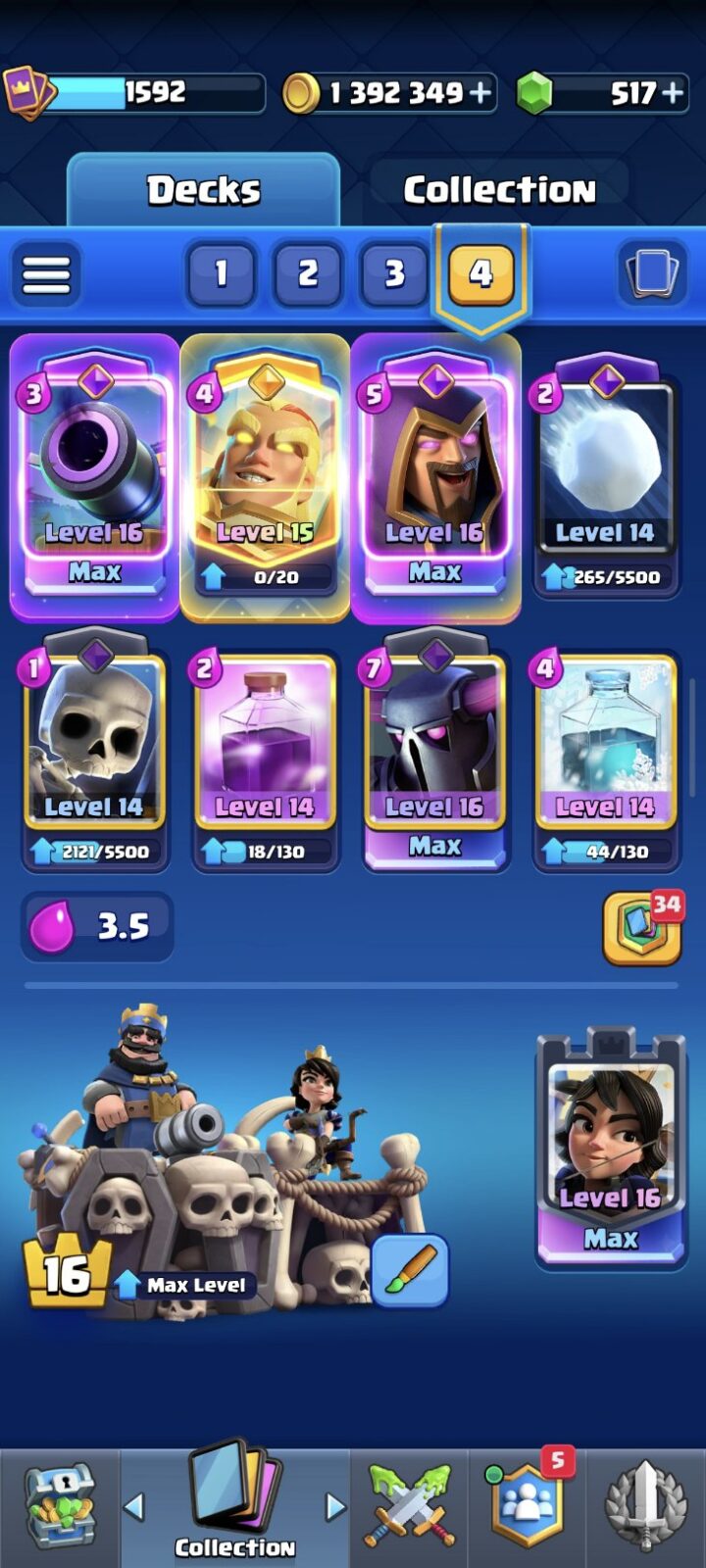Select the freeze potion Level 14 card
This screenshot has height=1568, width=706.
tap(605, 759)
